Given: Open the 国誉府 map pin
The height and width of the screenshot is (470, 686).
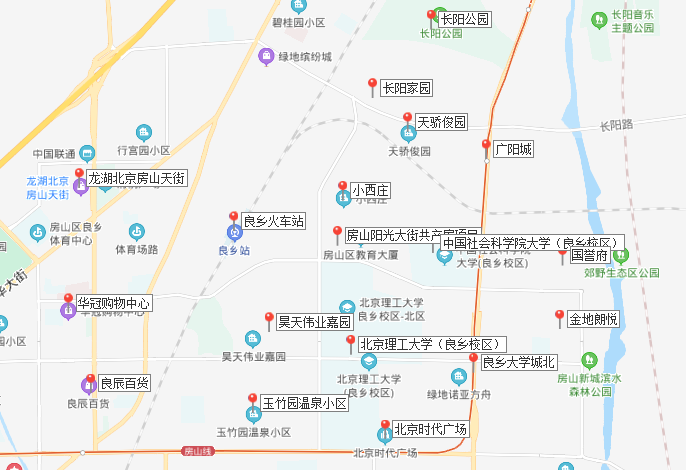Looking at the screenshot, I should (562, 254).
